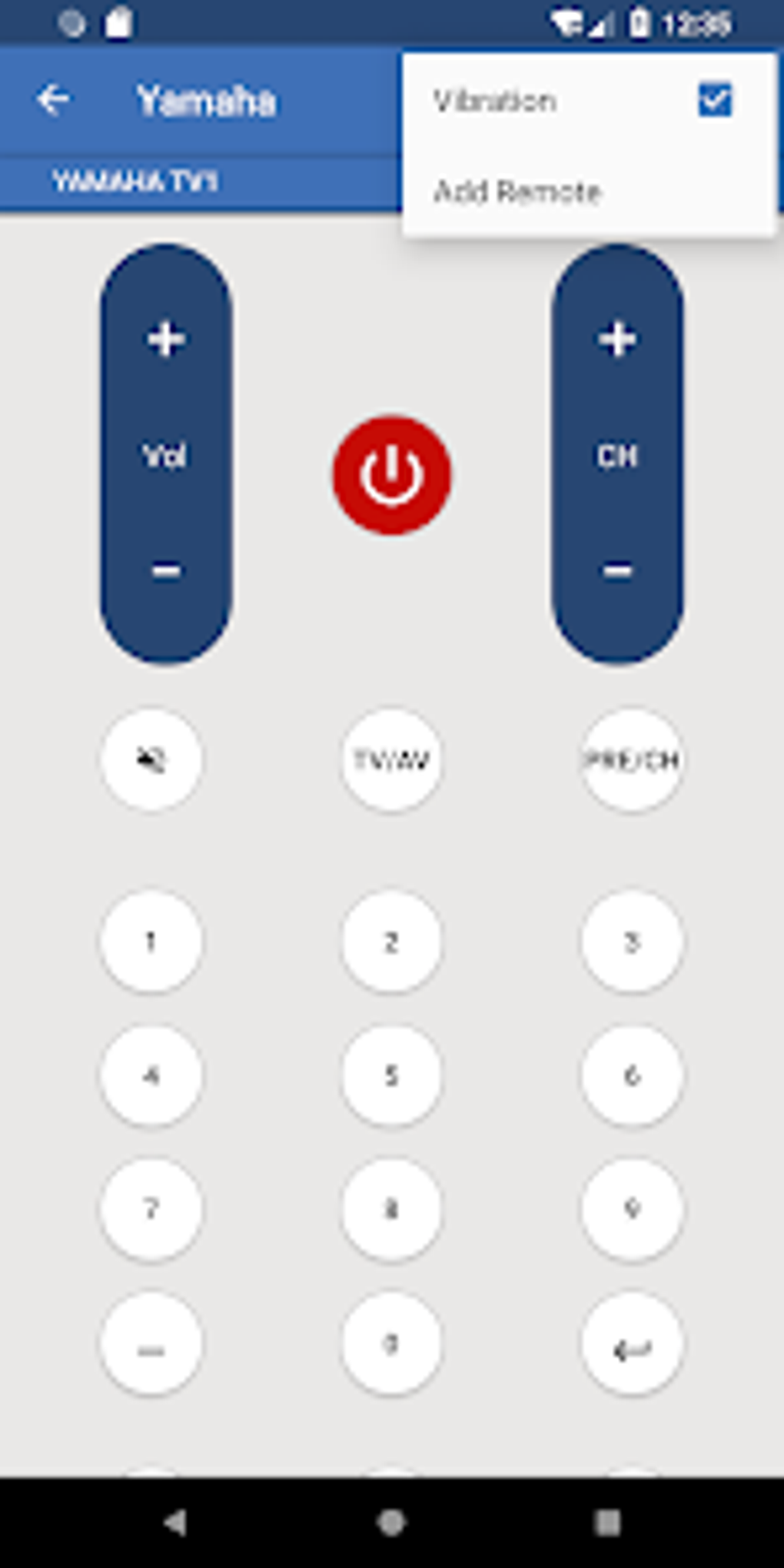The height and width of the screenshot is (1568, 784).
Task: Increase volume with the Vol plus button
Action: (x=164, y=338)
